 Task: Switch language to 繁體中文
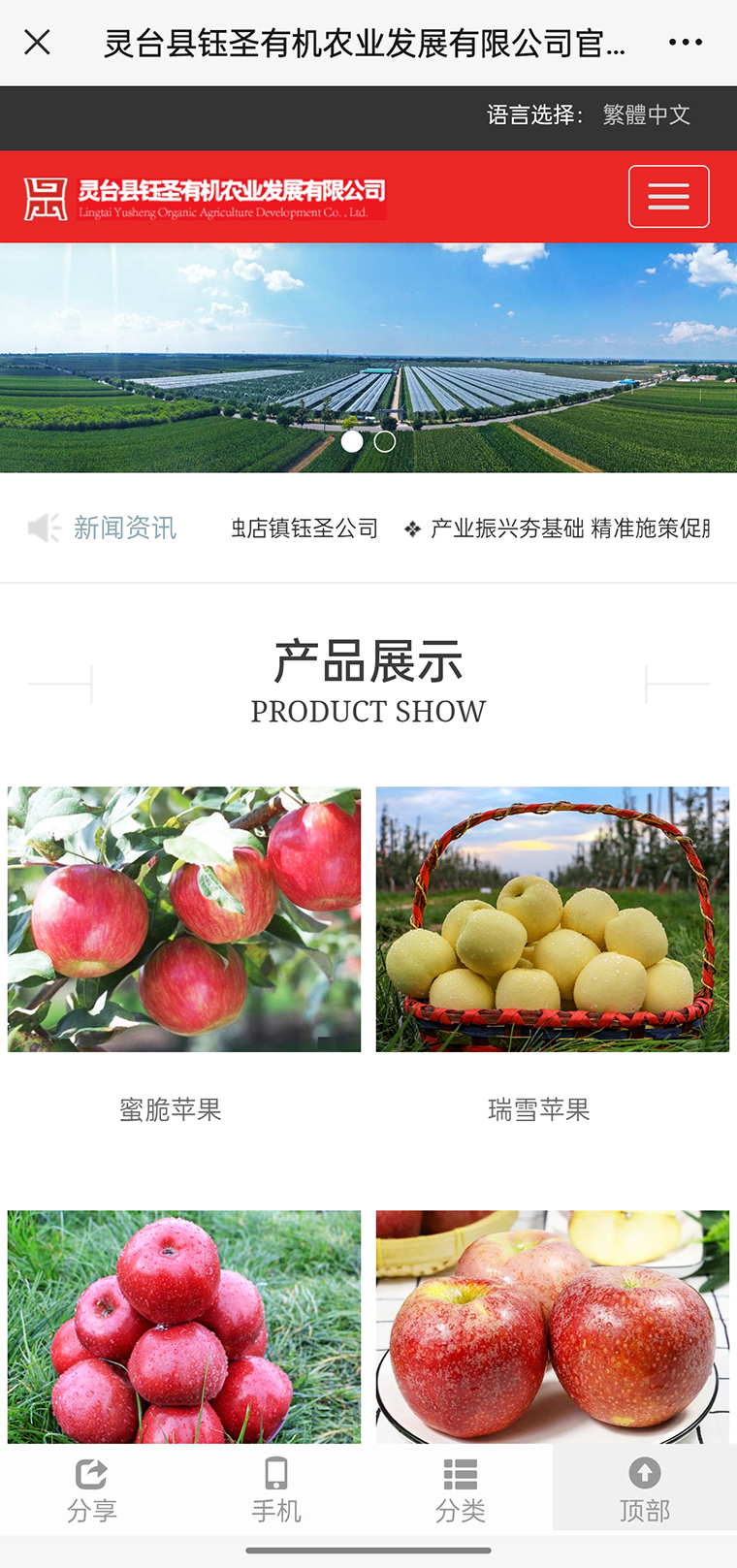[x=646, y=115]
